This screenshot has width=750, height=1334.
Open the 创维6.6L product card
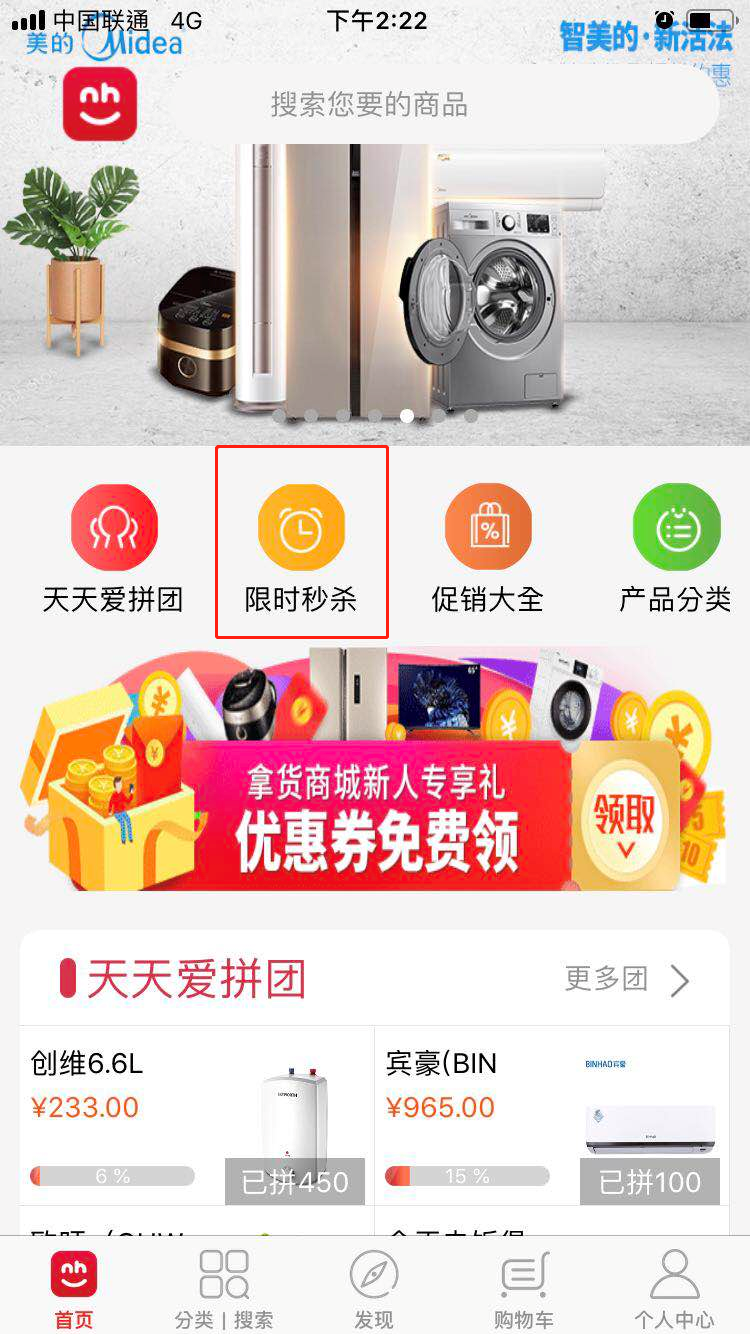click(x=197, y=1115)
